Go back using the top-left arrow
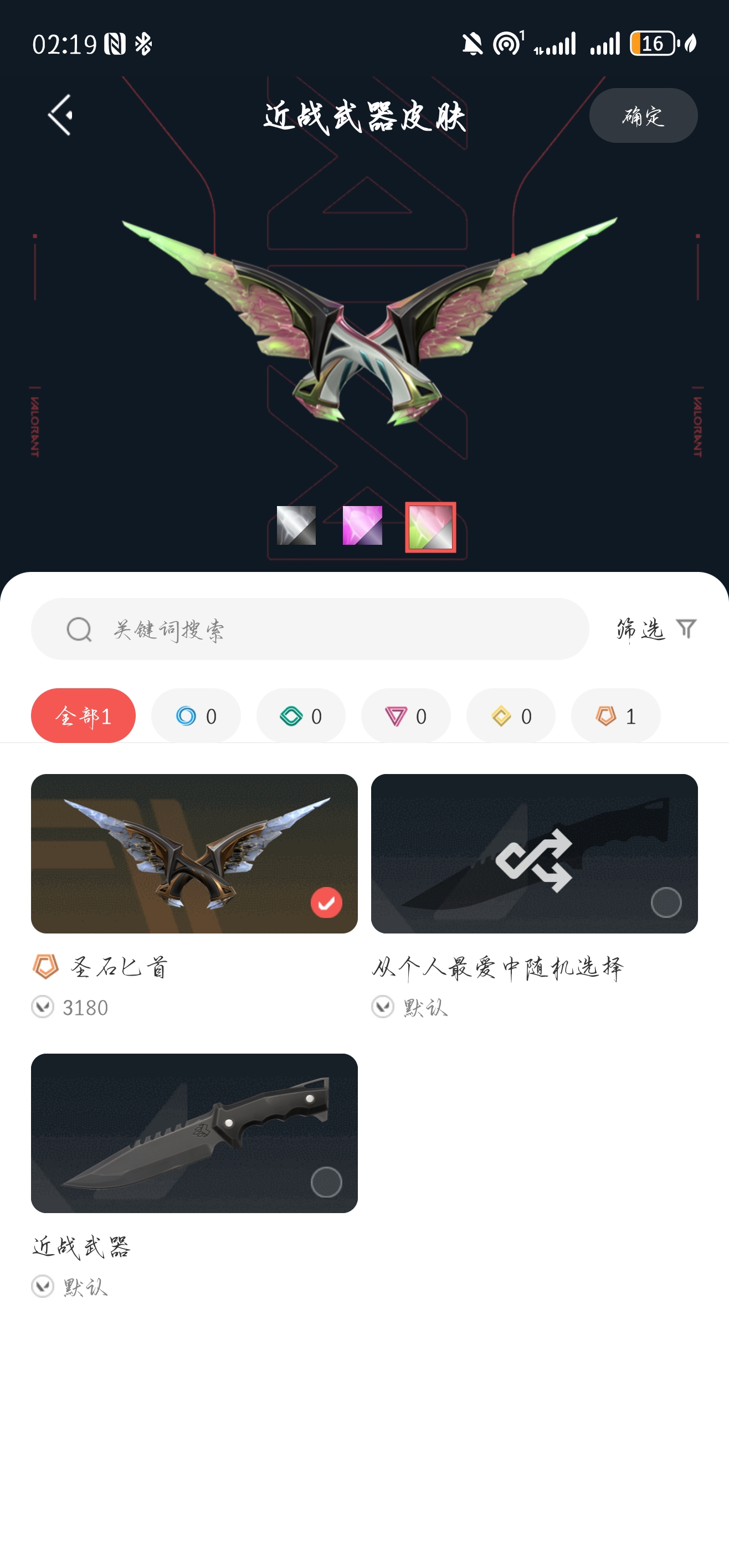Image resolution: width=729 pixels, height=1568 pixels. pyautogui.click(x=61, y=115)
